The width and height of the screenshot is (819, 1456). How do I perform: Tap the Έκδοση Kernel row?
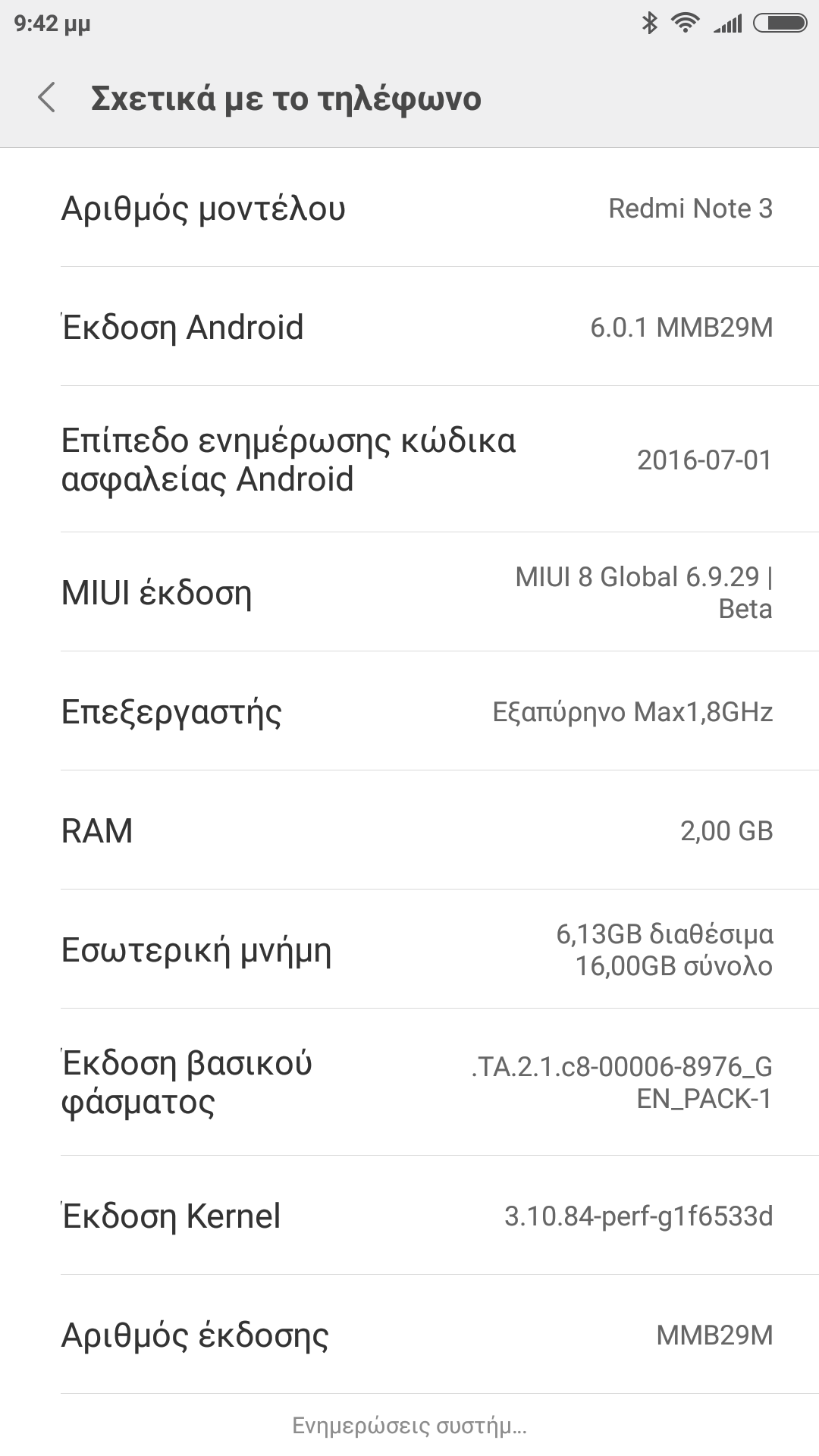(x=409, y=1216)
